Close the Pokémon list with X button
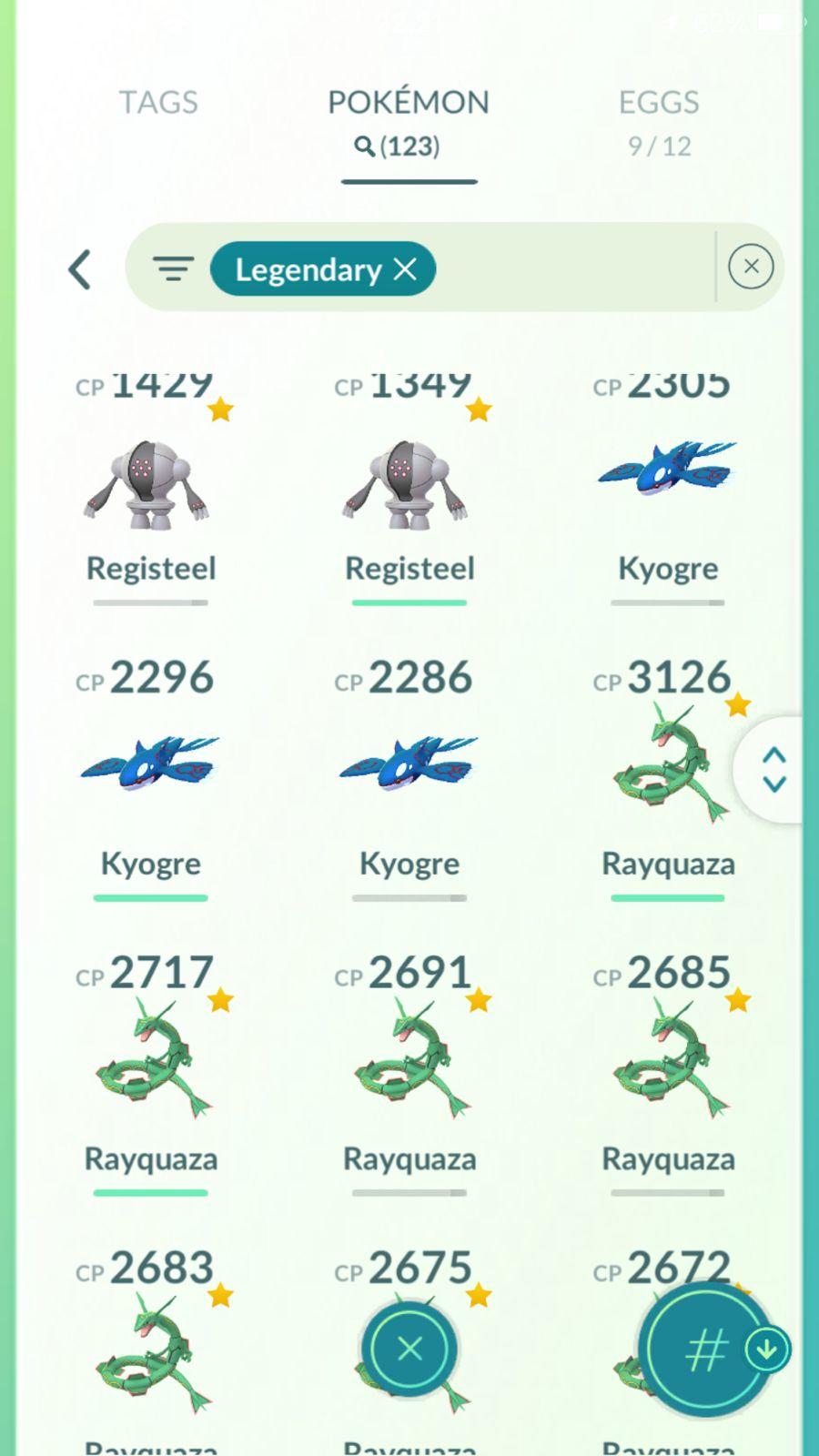This screenshot has width=819, height=1456. tap(409, 1349)
